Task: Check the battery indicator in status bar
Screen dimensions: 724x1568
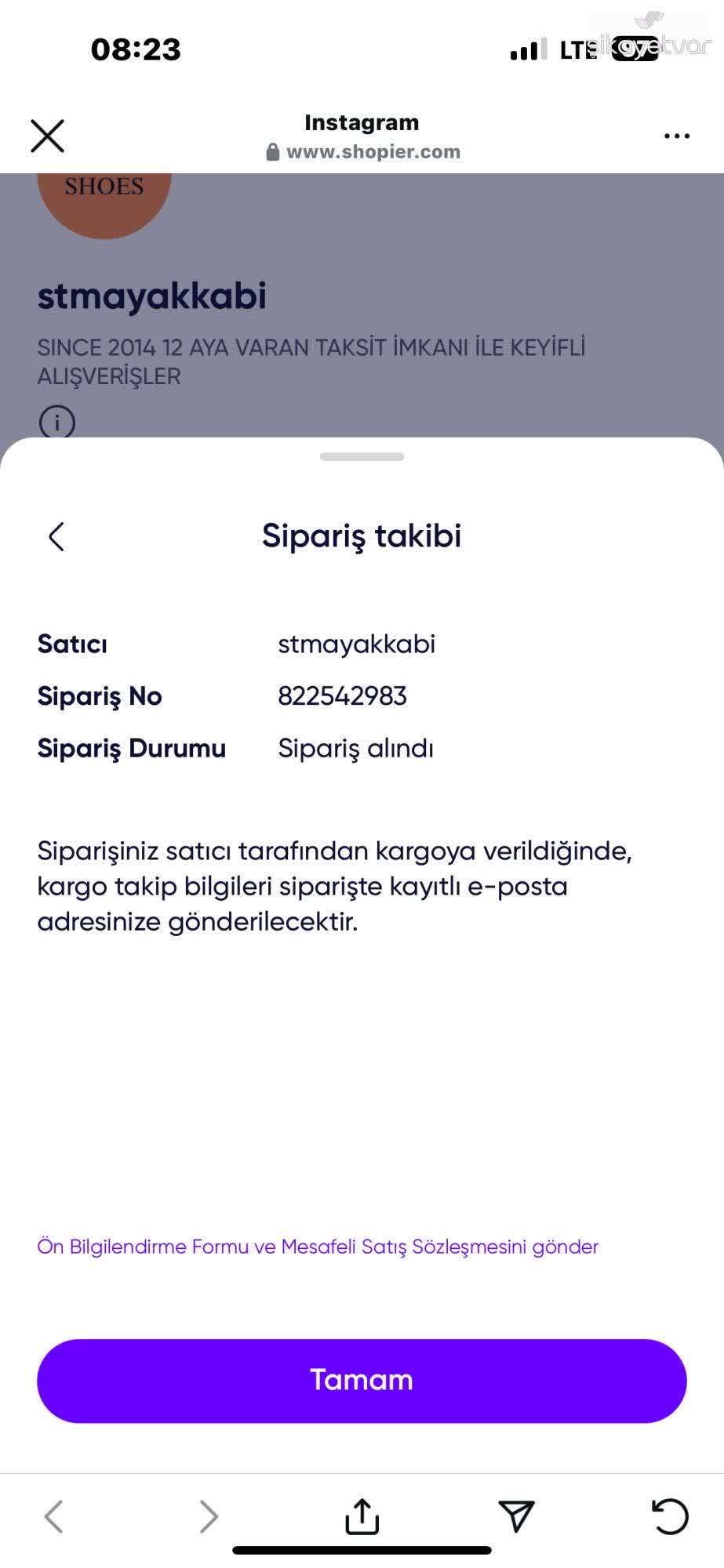Action: coord(634,49)
